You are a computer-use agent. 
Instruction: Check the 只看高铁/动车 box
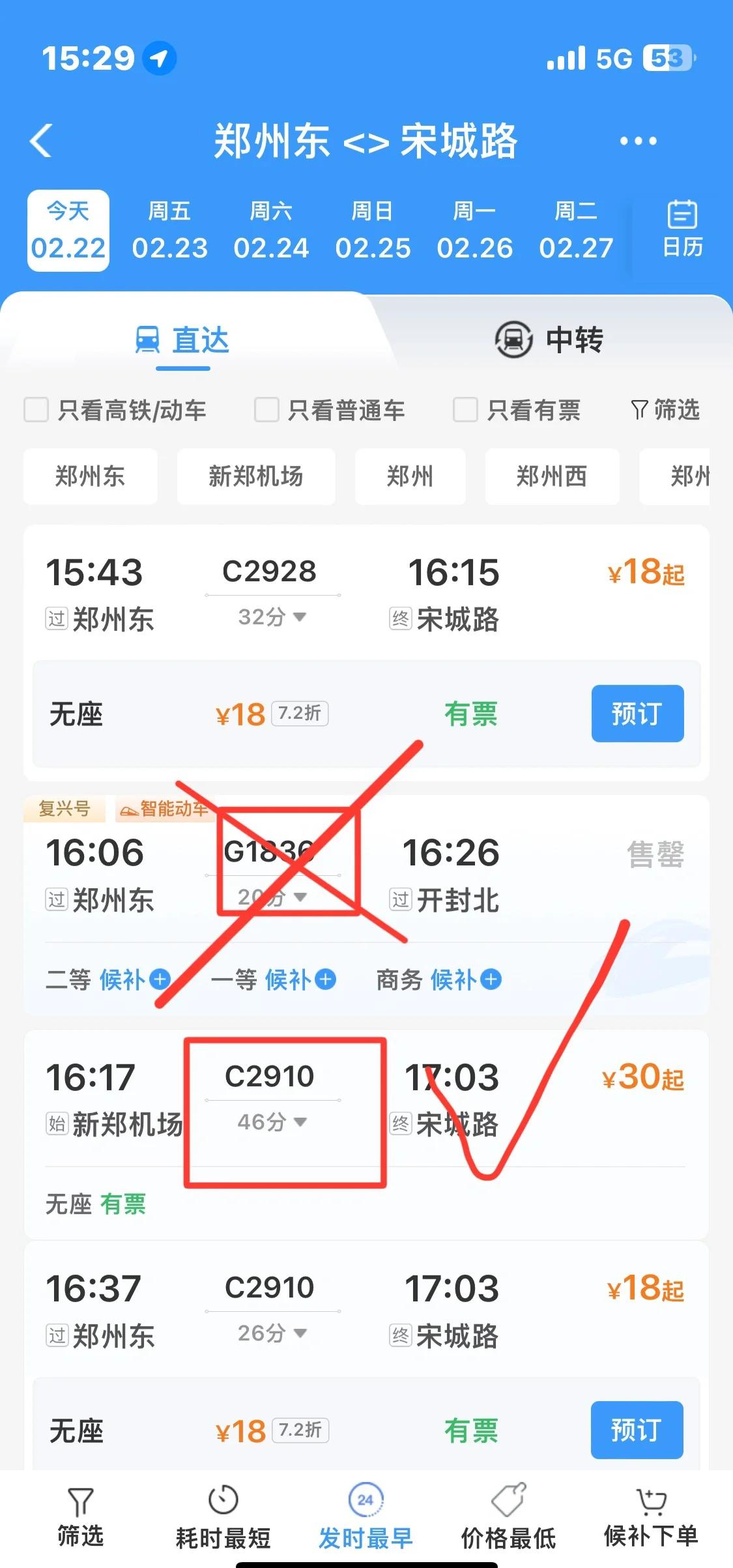point(36,410)
